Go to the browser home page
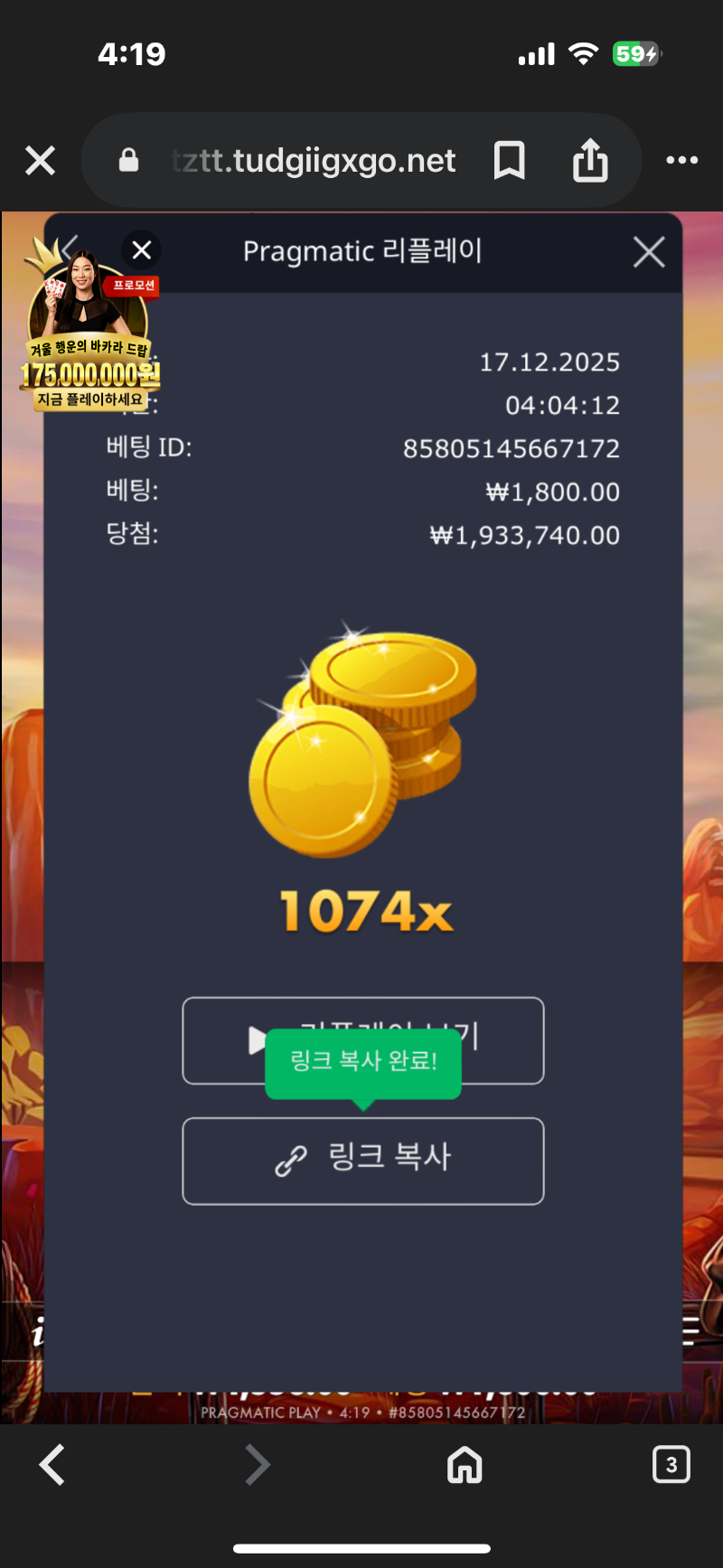 point(465,1465)
